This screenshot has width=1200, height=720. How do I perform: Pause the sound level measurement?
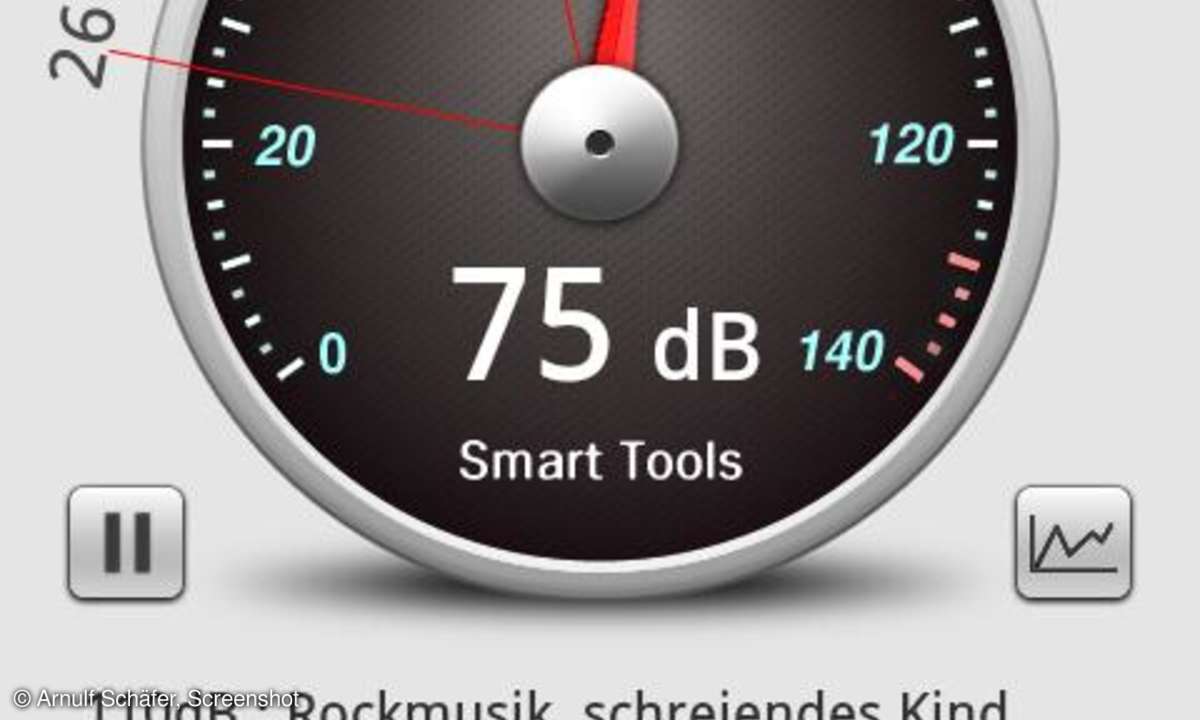pyautogui.click(x=126, y=543)
